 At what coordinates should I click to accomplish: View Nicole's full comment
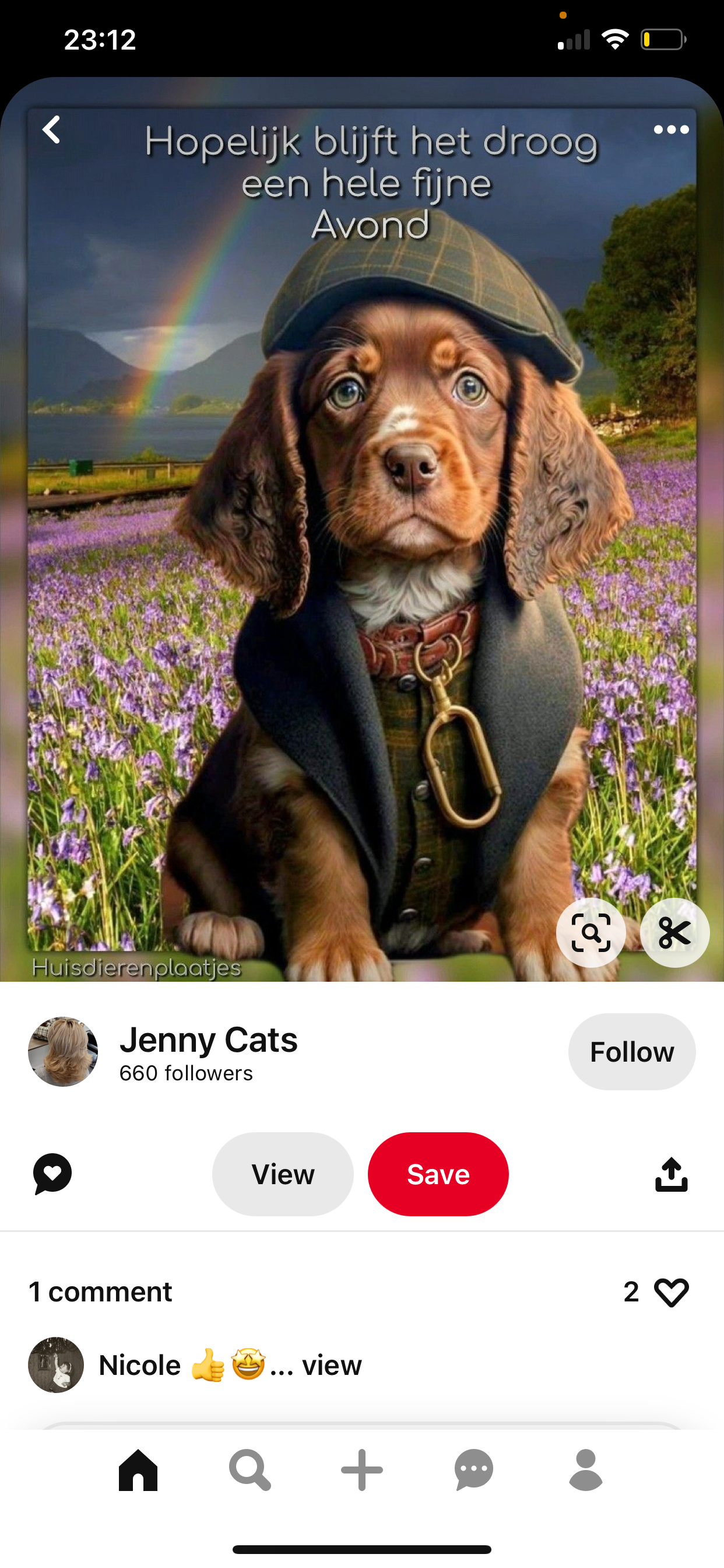click(332, 1366)
